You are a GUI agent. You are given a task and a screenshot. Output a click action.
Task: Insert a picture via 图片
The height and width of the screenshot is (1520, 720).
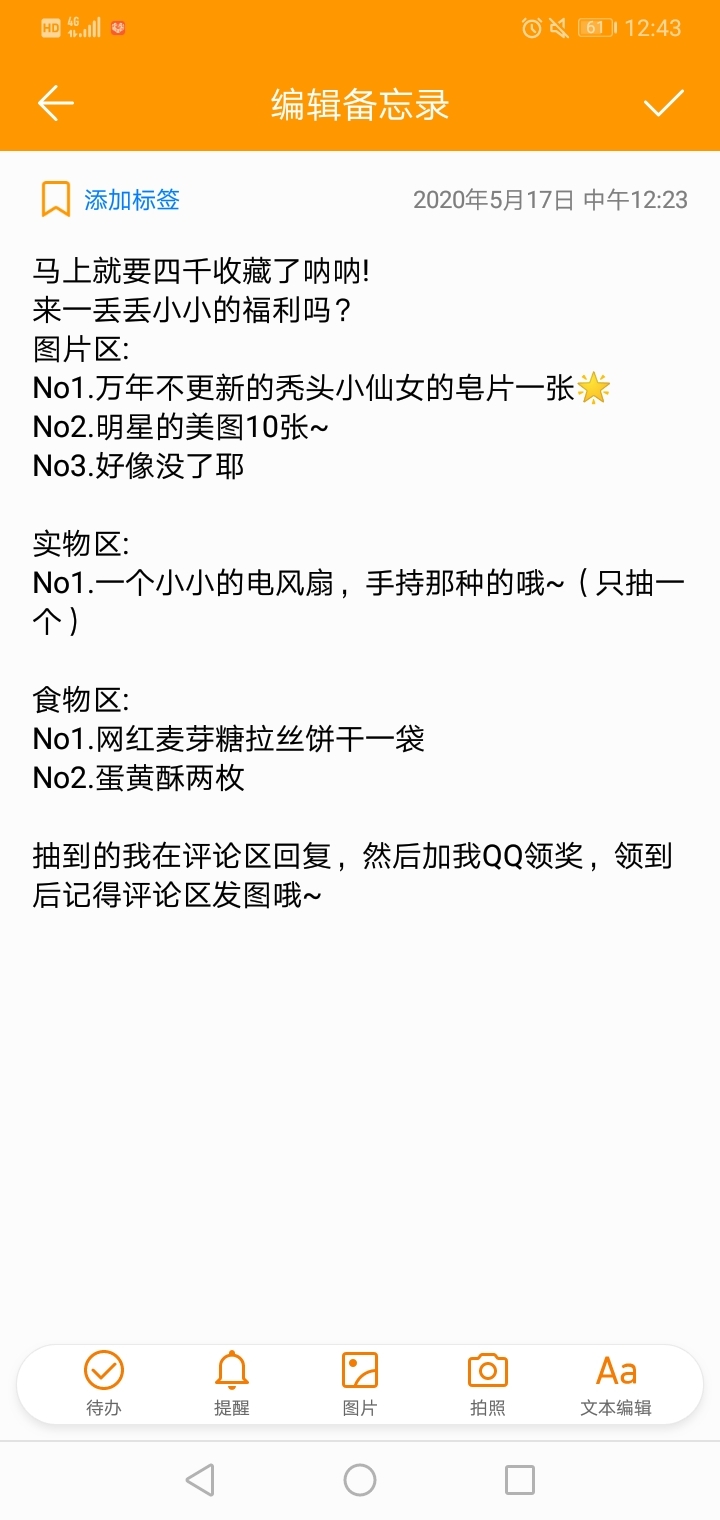pos(360,1383)
